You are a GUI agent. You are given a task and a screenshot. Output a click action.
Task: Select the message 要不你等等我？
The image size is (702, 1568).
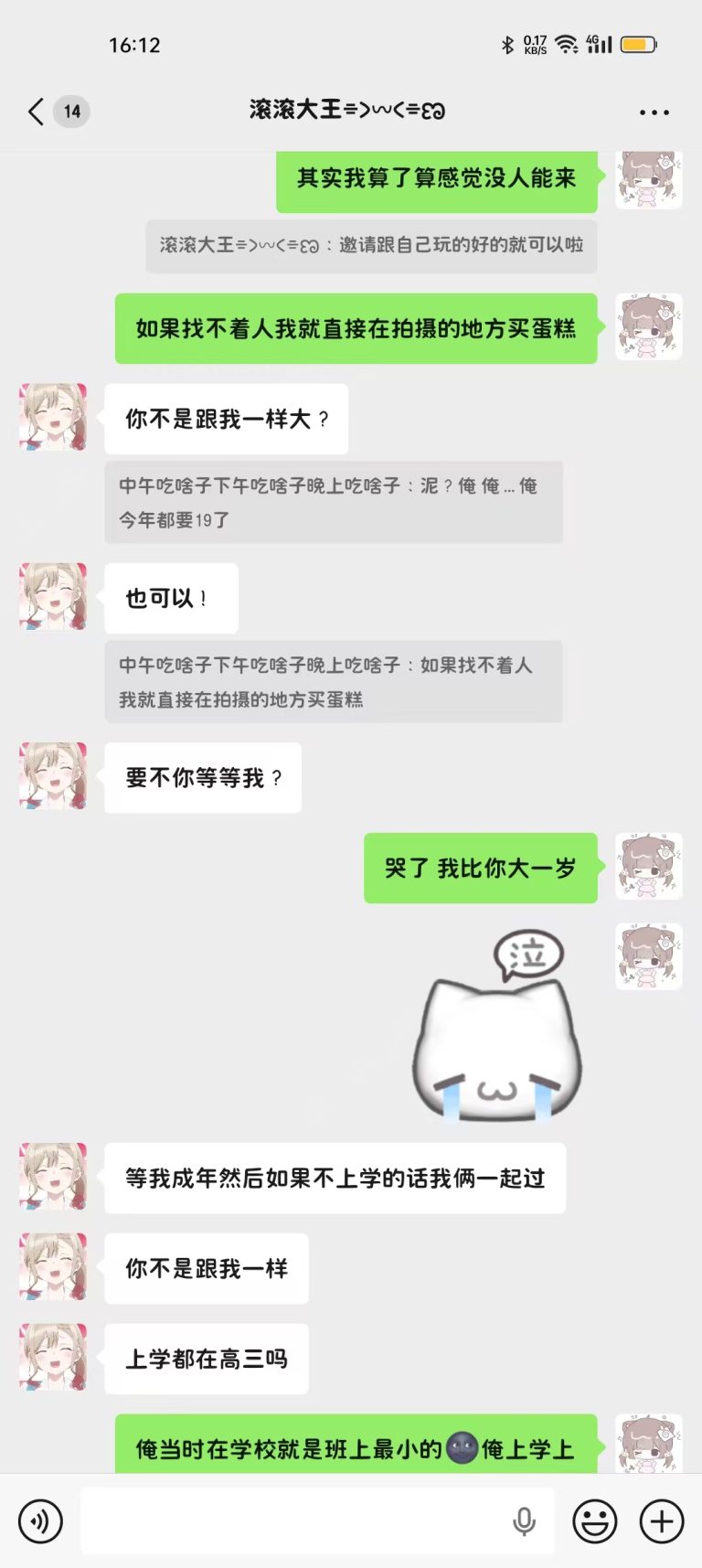(202, 776)
